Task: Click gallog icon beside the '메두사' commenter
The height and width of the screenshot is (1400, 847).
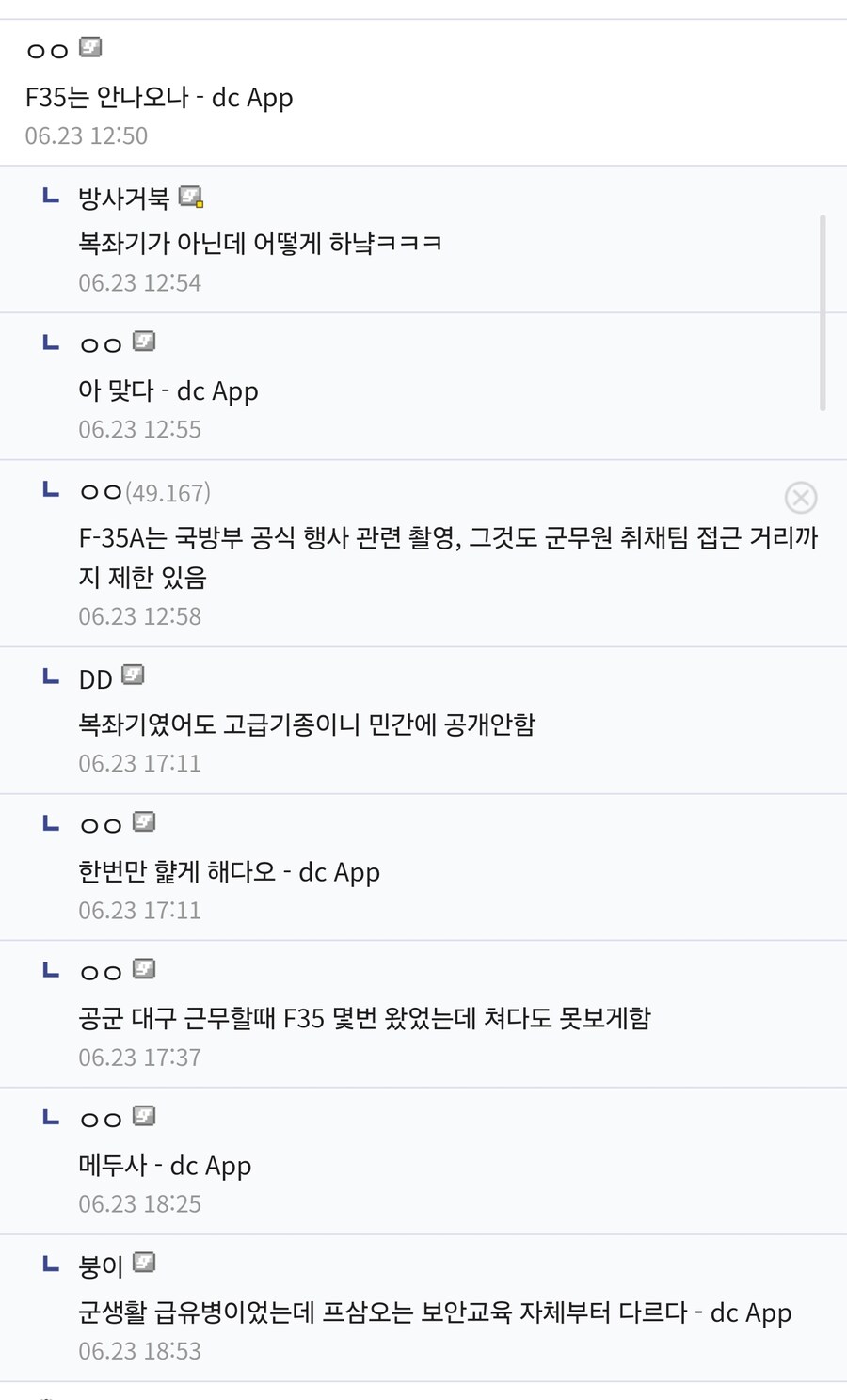Action: pyautogui.click(x=142, y=1117)
